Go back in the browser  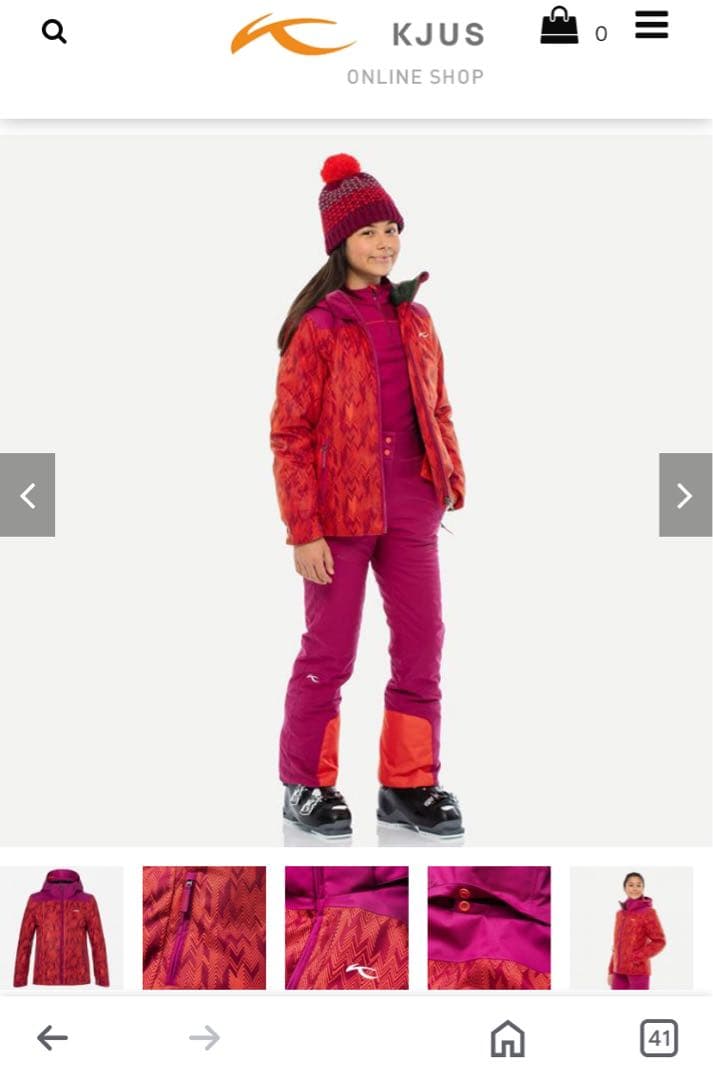[52, 1038]
